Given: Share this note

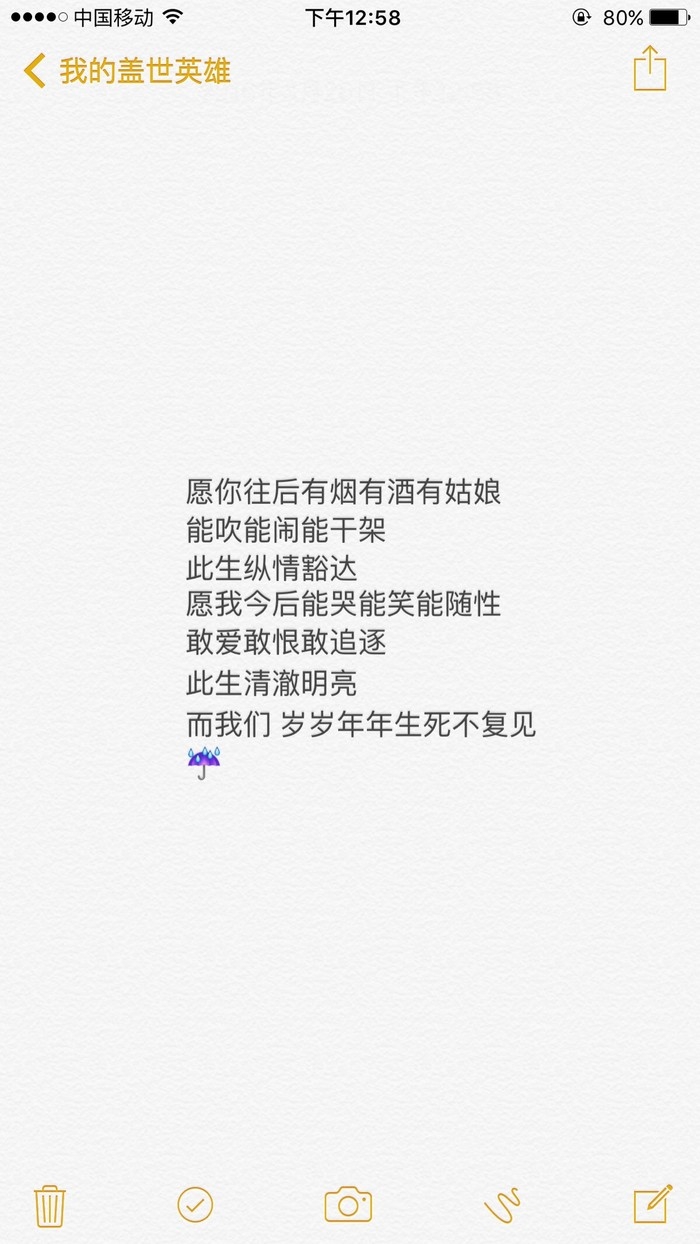Looking at the screenshot, I should tap(650, 69).
